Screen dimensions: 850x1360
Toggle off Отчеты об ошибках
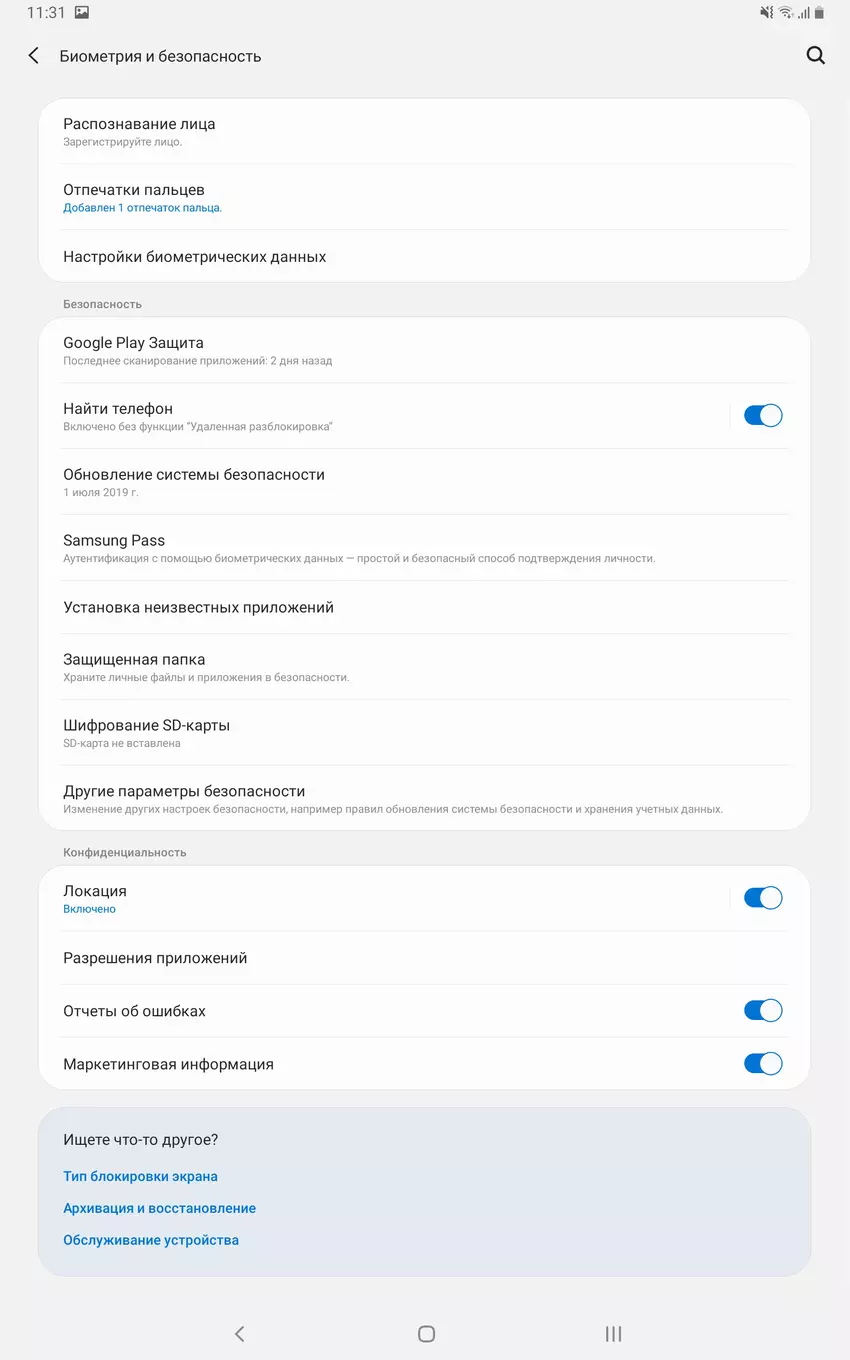tap(762, 1011)
